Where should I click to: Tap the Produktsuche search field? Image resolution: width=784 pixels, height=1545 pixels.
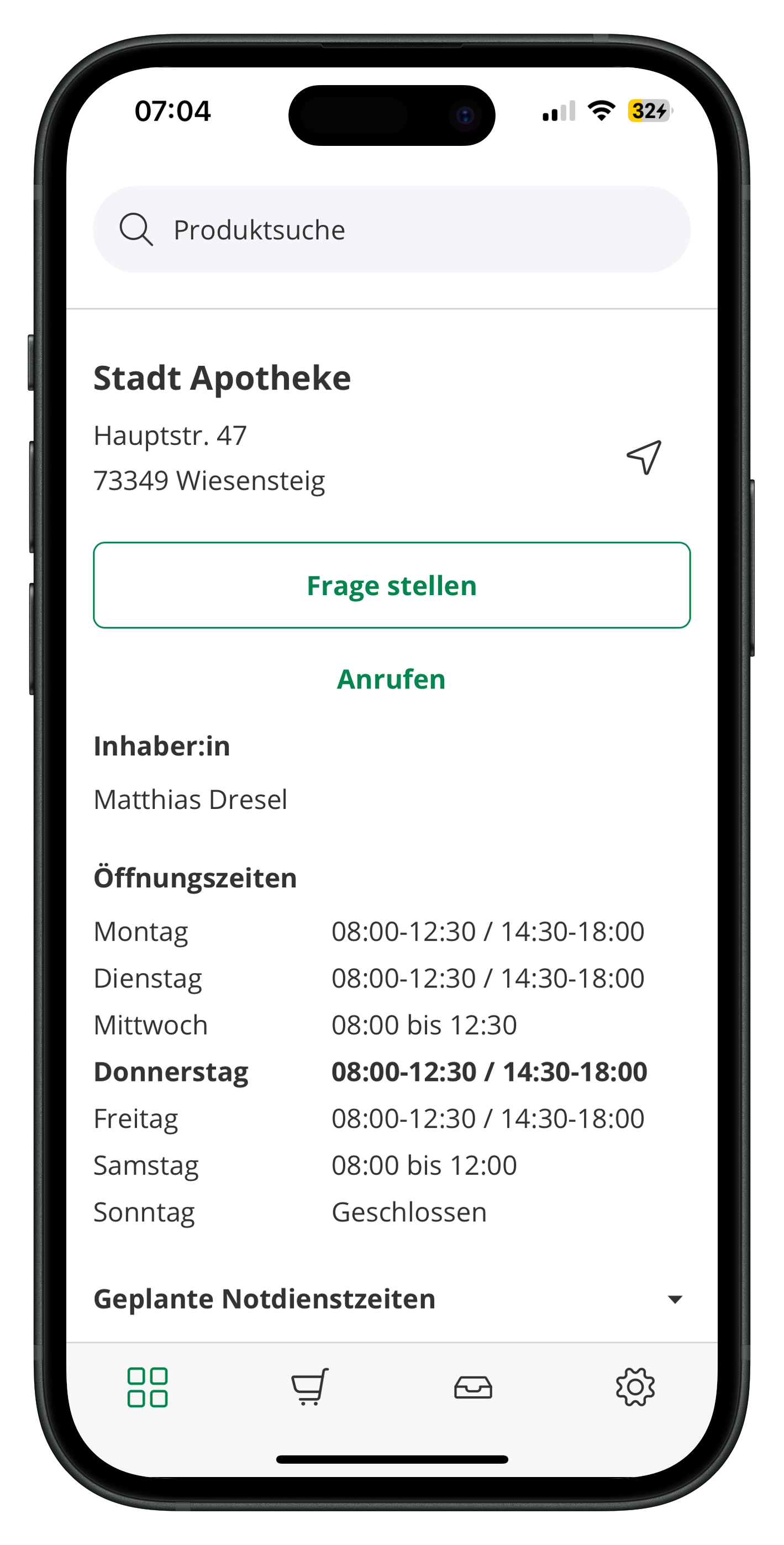tap(391, 230)
